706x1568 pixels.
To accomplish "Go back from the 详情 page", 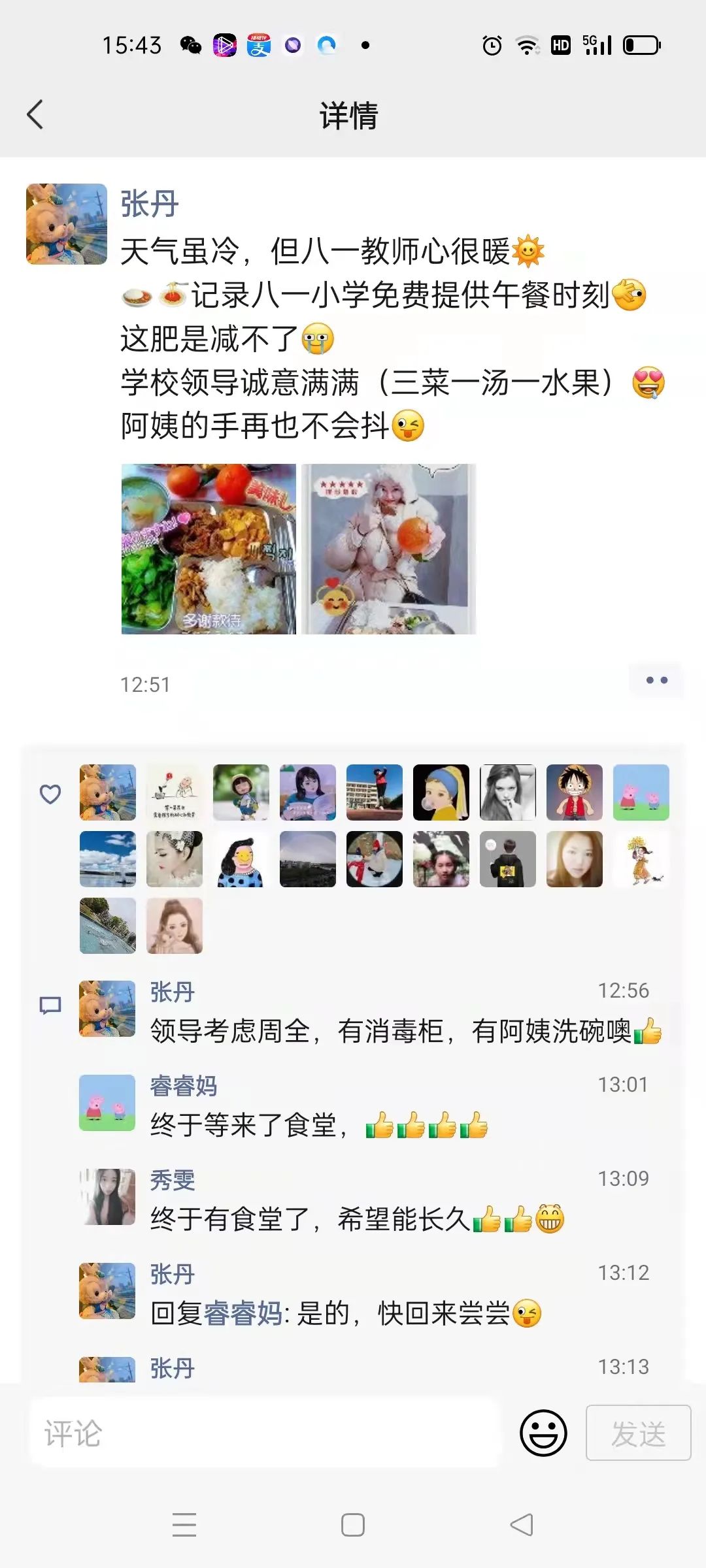I will (x=35, y=115).
